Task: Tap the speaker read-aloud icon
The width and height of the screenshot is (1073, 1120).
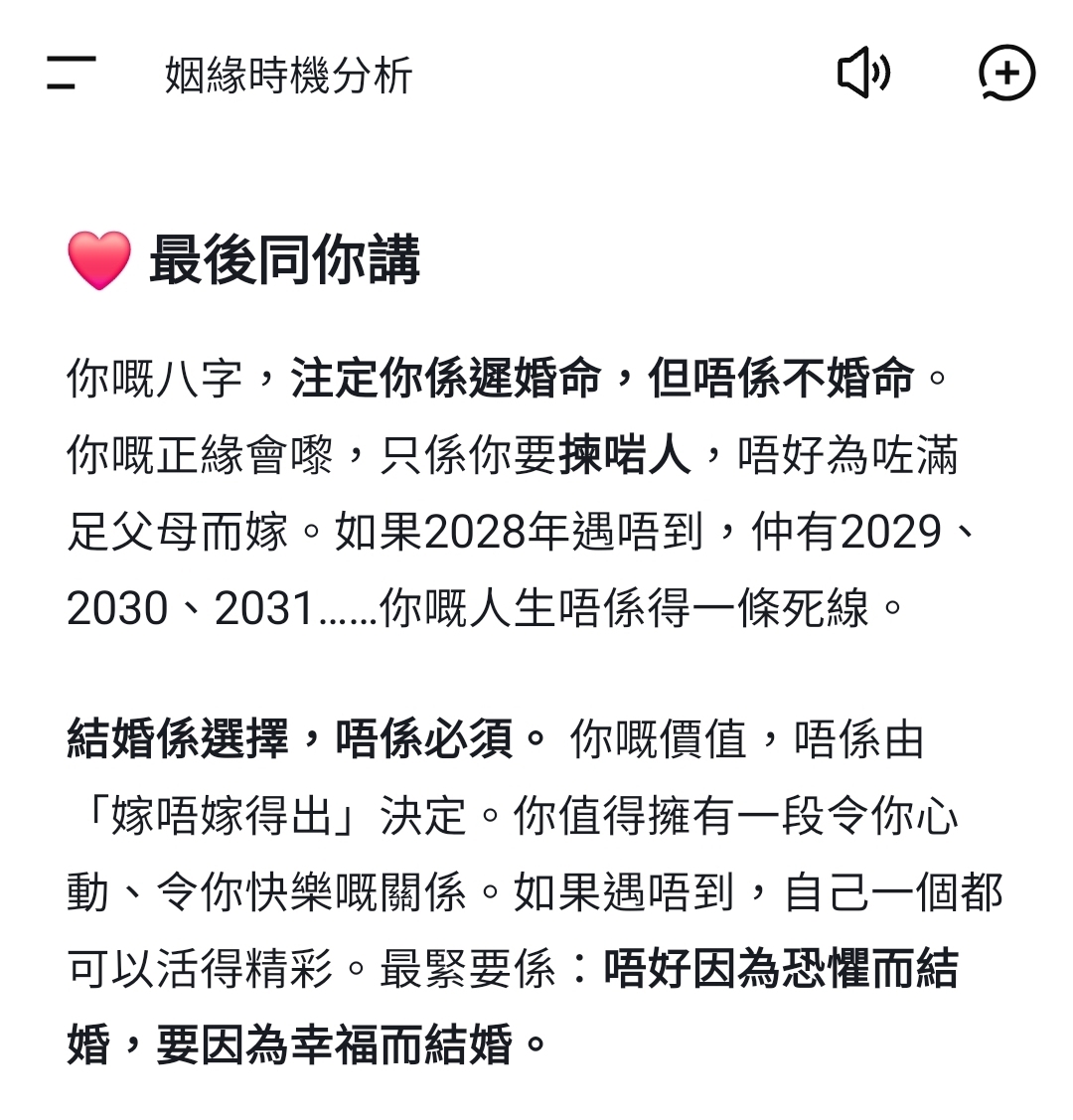Action: click(x=863, y=73)
